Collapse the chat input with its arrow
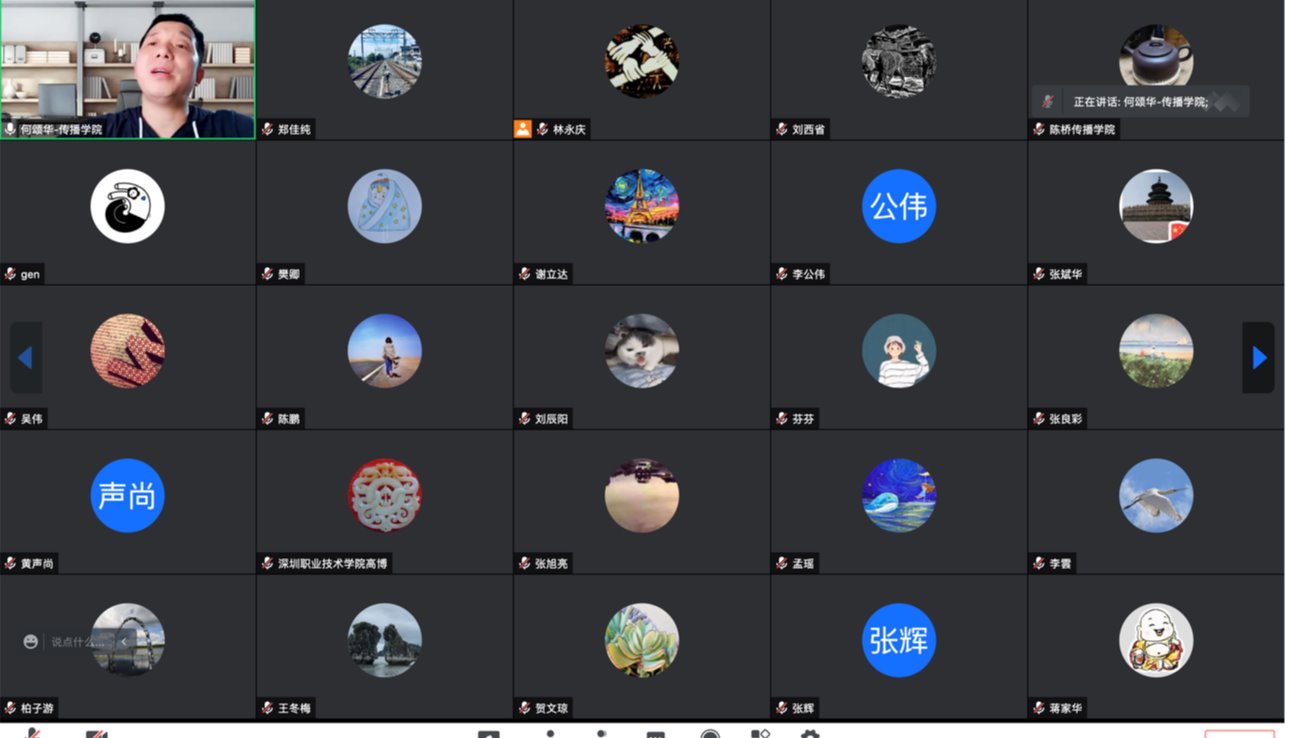 pos(124,641)
